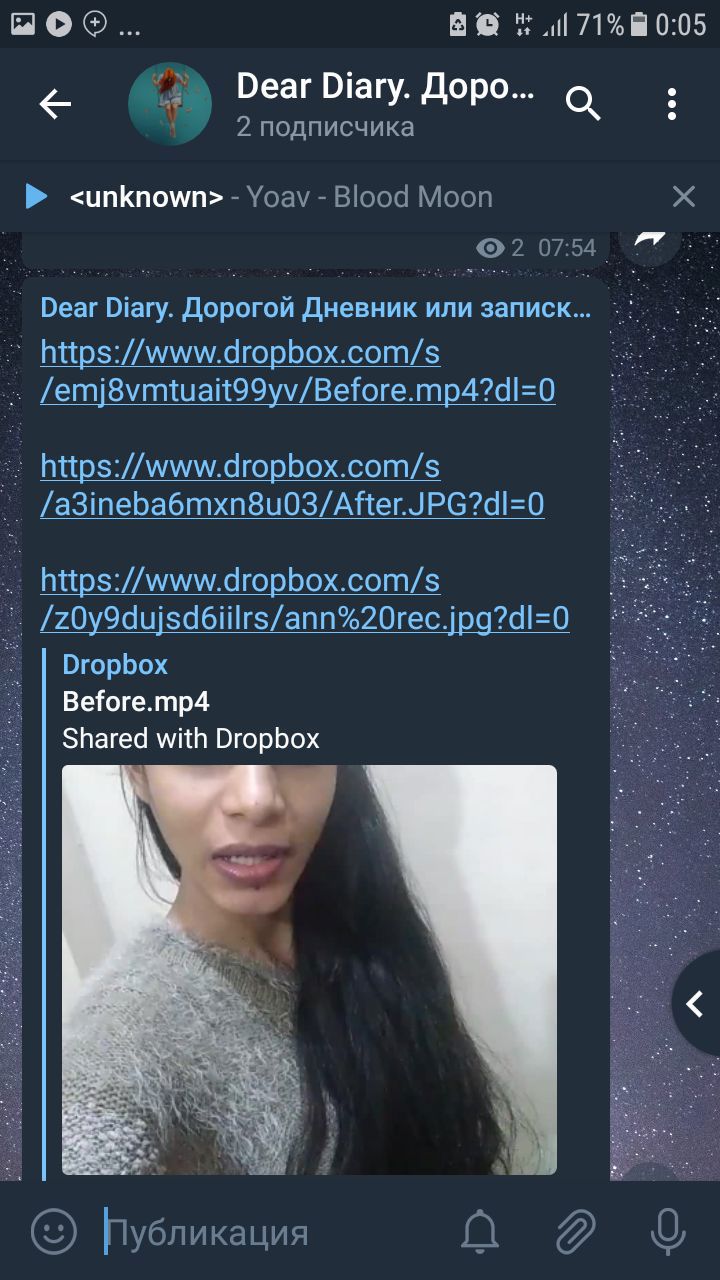The height and width of the screenshot is (1280, 720).
Task: Close the audio player bar
Action: click(x=683, y=197)
